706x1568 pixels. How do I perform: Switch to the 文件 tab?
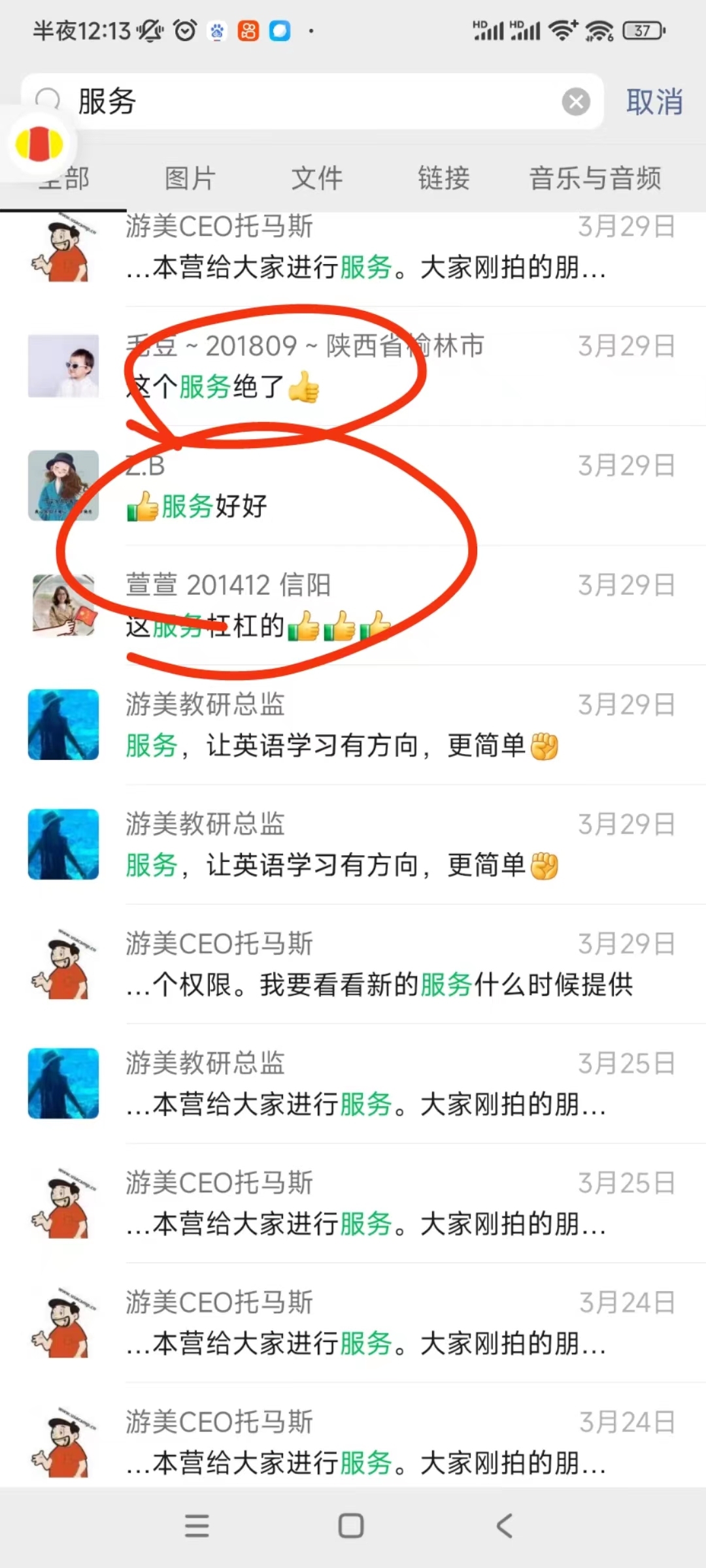(317, 178)
